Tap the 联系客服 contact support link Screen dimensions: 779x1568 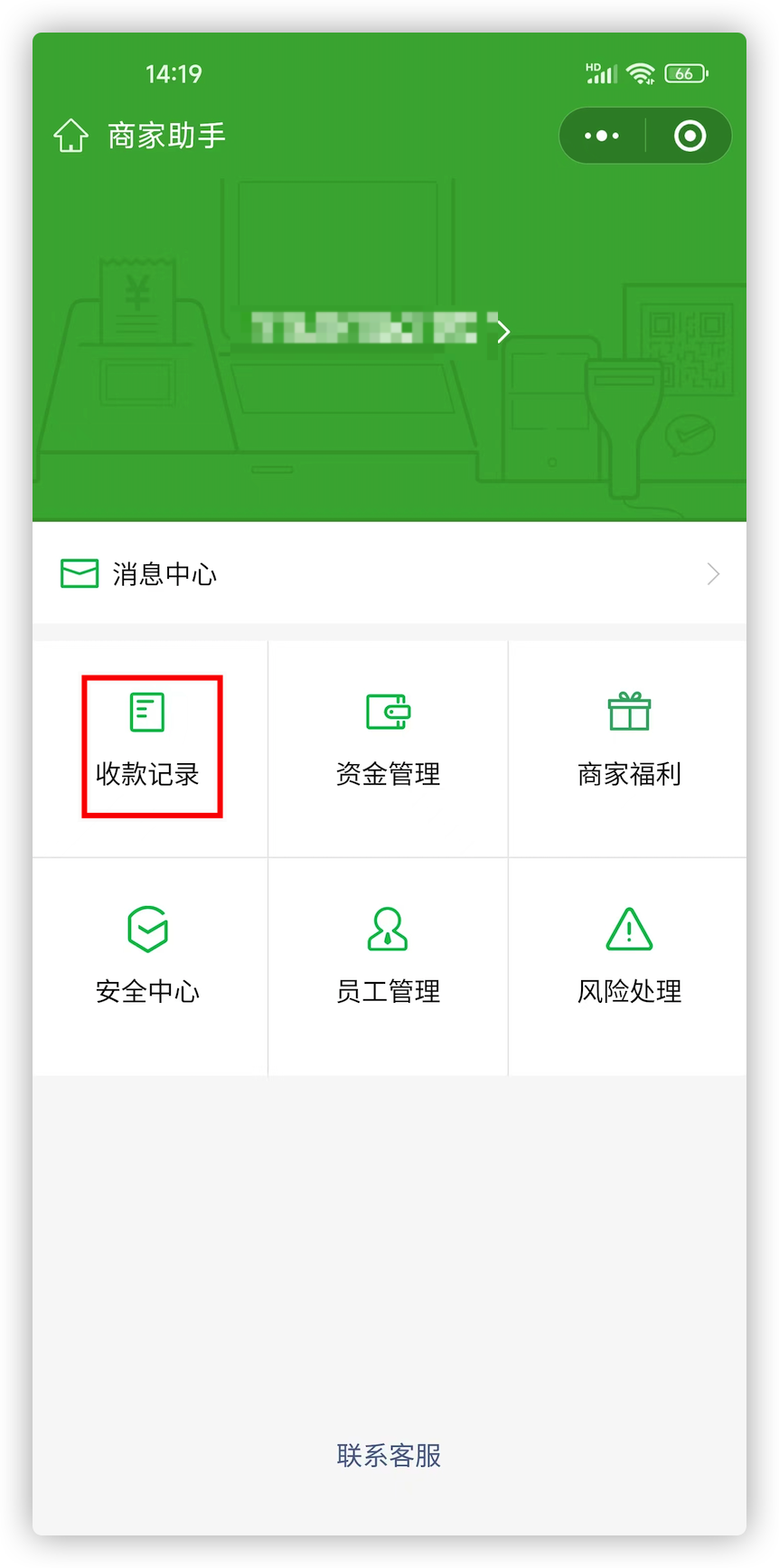pos(389,1455)
